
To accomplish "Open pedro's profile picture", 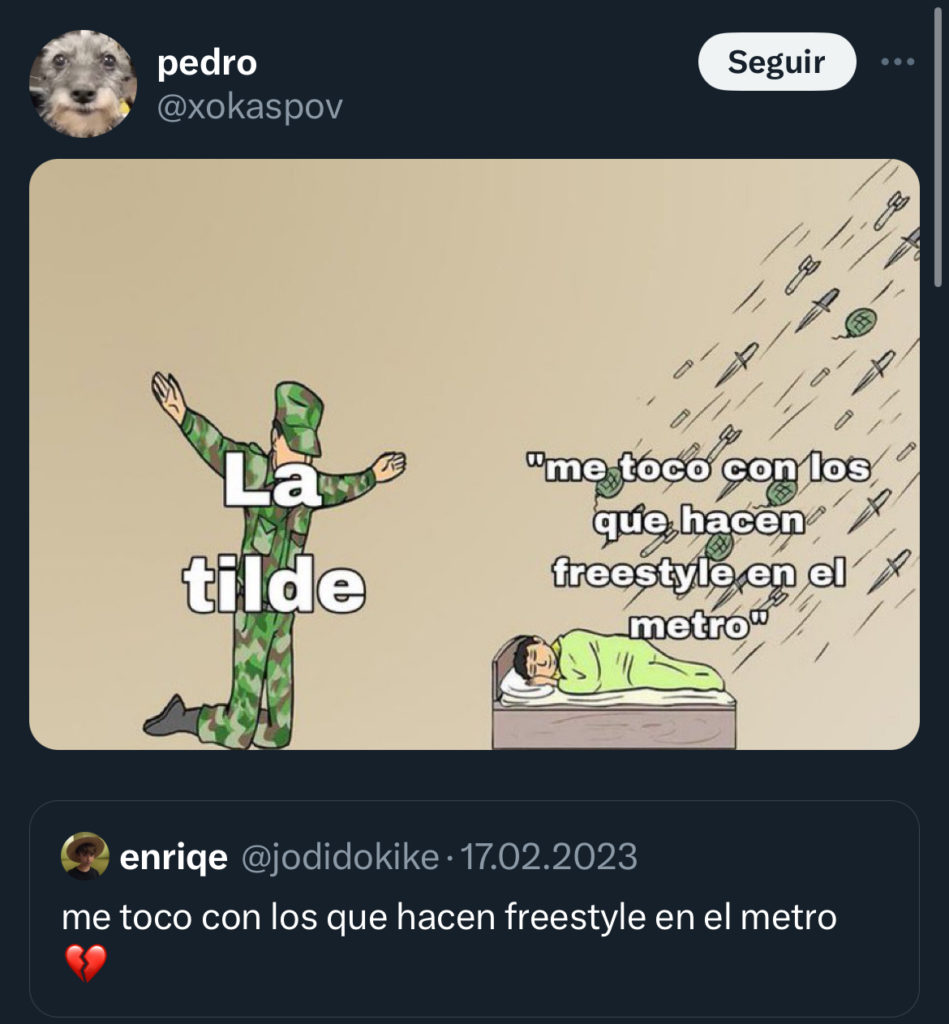I will point(82,84).
